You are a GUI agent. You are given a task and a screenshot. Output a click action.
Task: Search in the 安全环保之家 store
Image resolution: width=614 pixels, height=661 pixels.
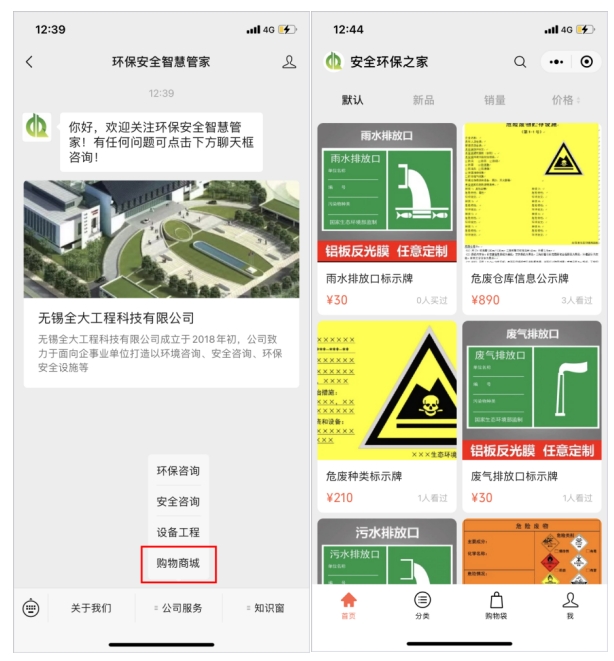point(520,62)
